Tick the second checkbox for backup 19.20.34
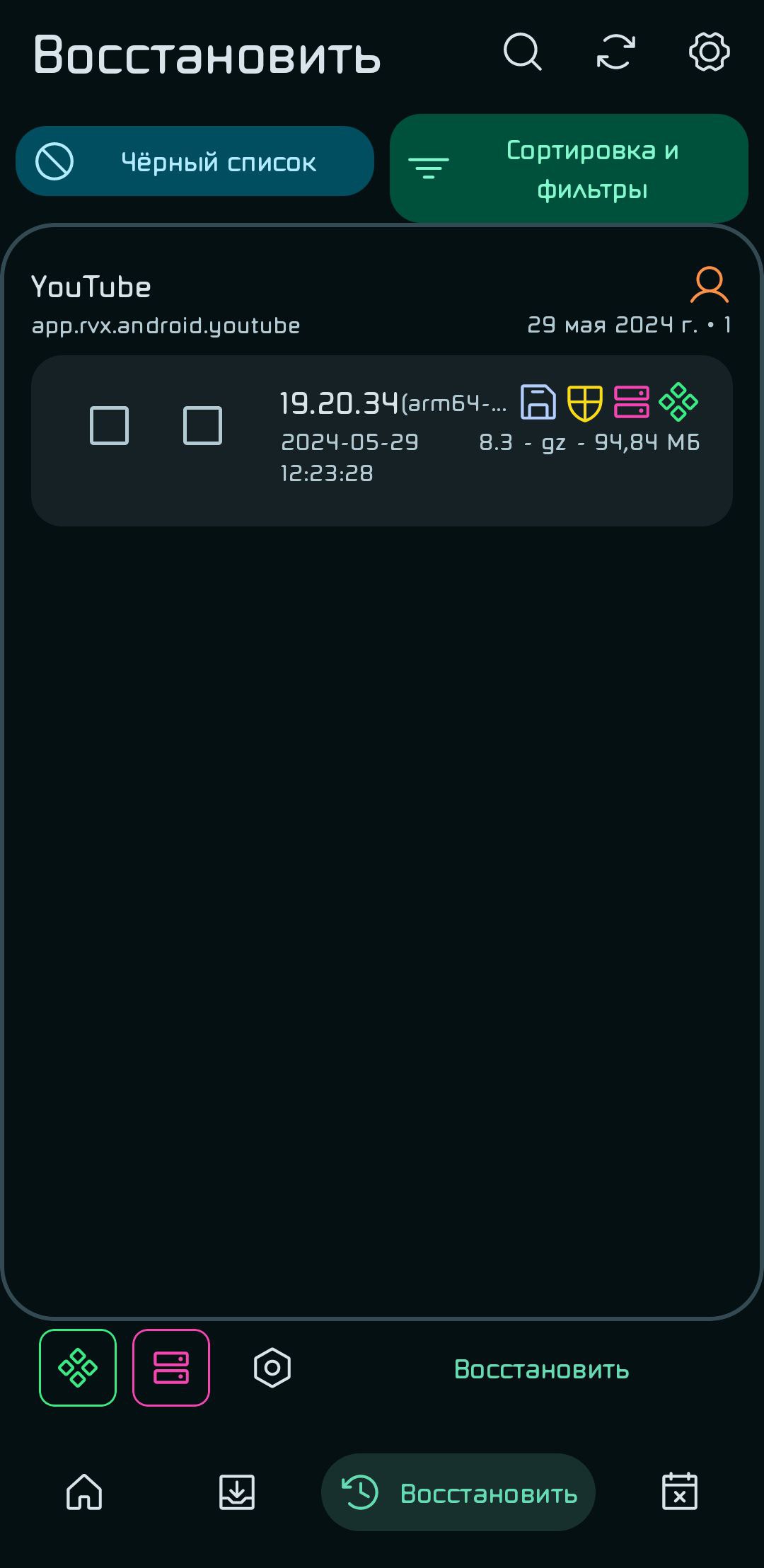764x1568 pixels. [202, 425]
